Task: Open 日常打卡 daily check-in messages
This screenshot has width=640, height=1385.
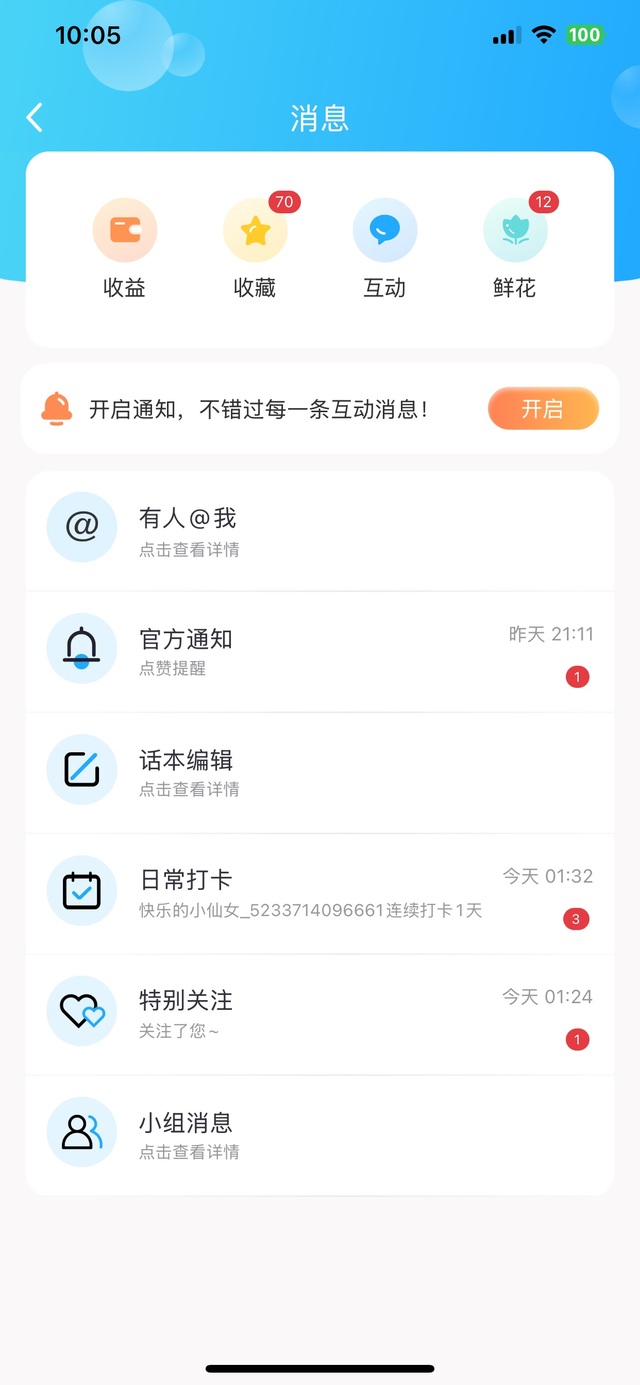Action: coord(320,894)
